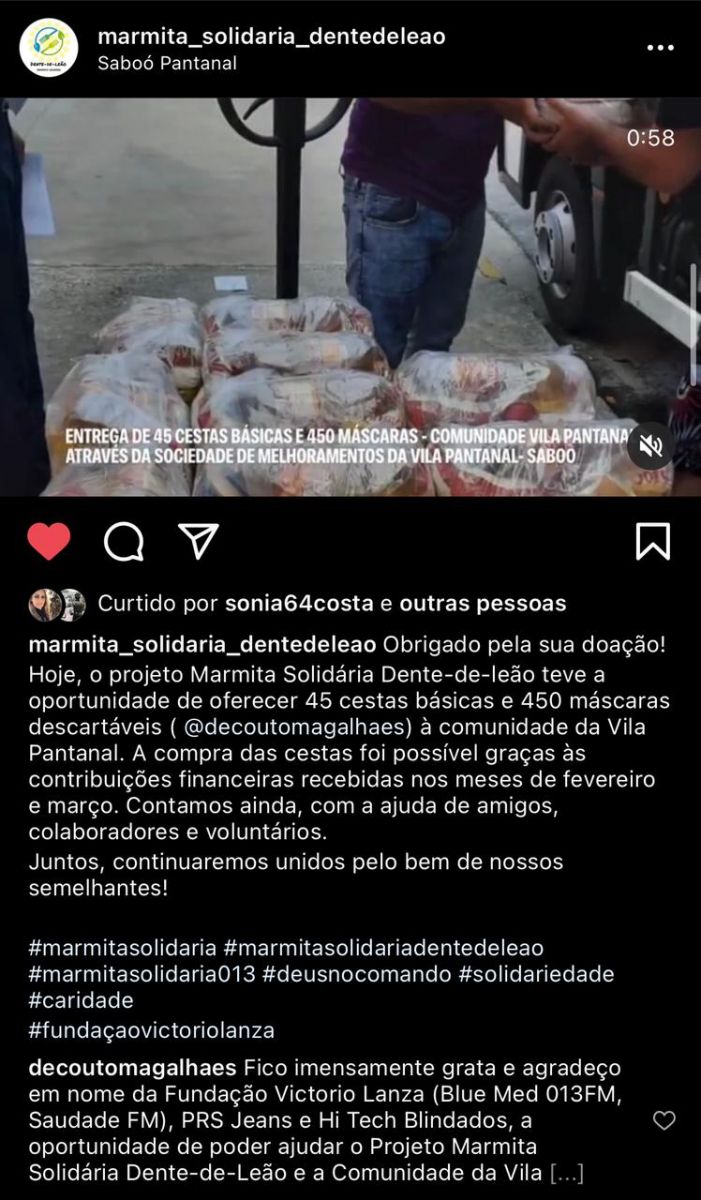
Task: Open the three-dot post options menu
Action: [x=660, y=48]
